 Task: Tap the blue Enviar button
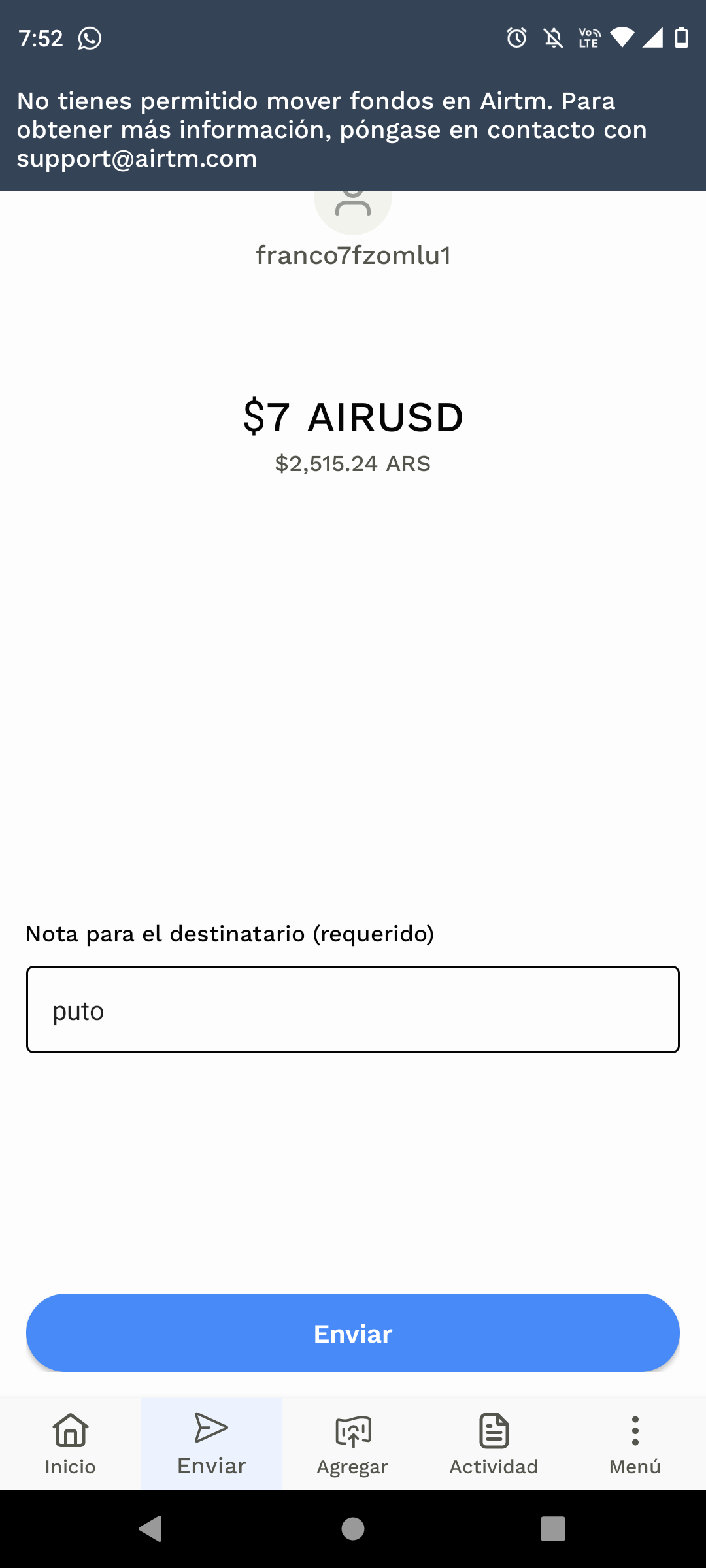(x=353, y=1333)
